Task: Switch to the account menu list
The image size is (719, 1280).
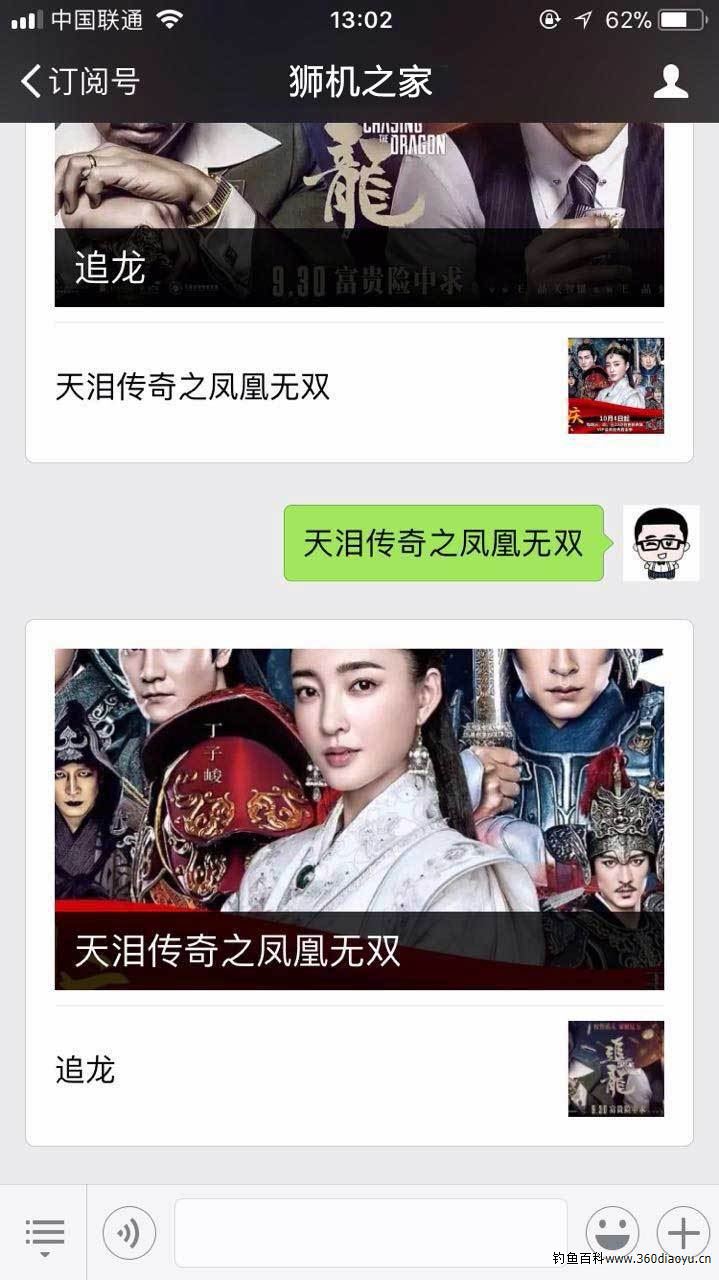Action: click(x=44, y=1233)
